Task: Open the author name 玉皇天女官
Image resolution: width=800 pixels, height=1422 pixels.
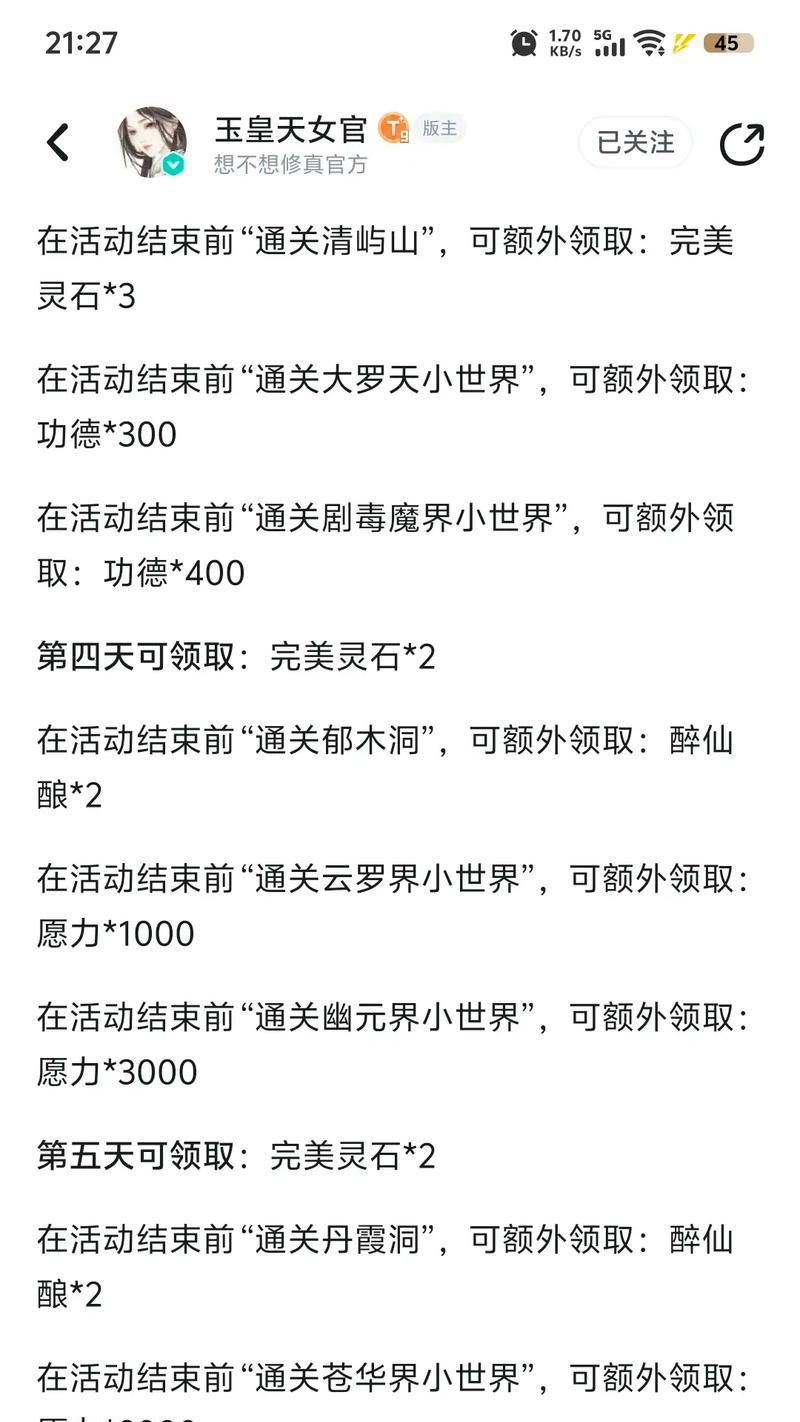Action: [x=291, y=129]
